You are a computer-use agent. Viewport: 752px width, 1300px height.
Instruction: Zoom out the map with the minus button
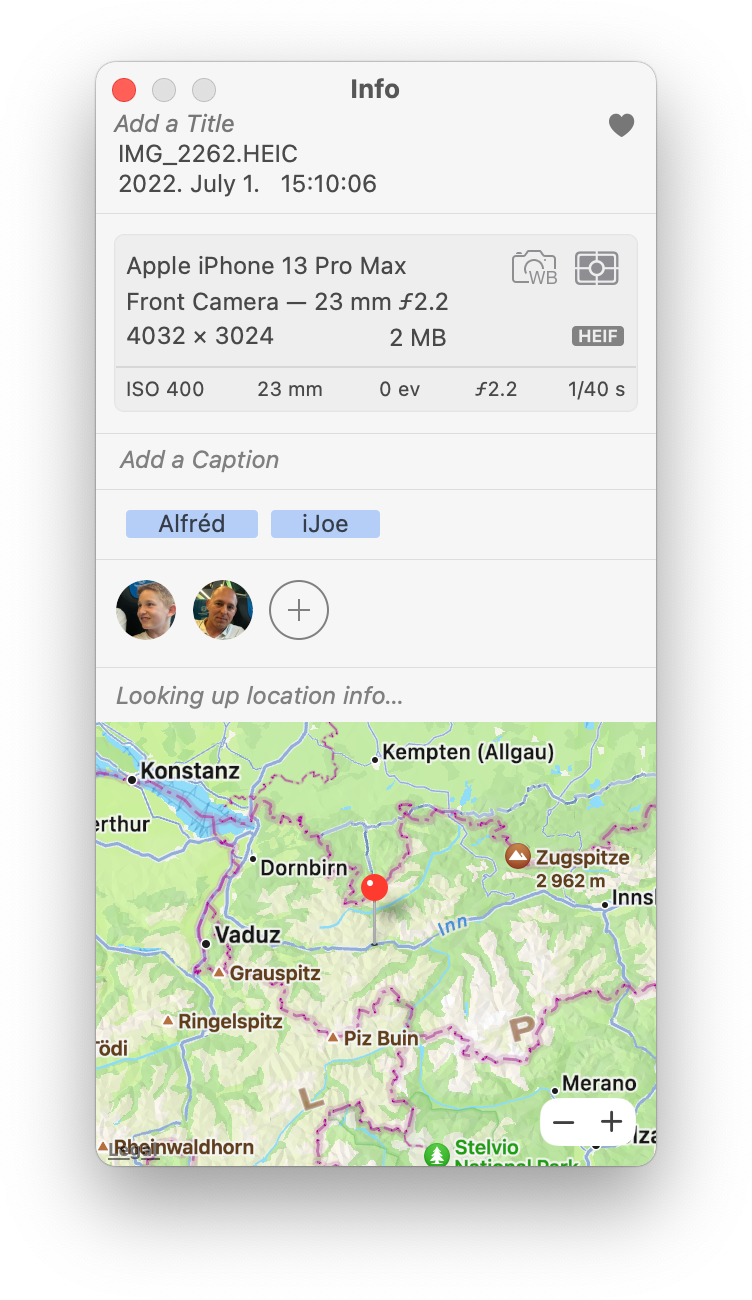tap(564, 1122)
